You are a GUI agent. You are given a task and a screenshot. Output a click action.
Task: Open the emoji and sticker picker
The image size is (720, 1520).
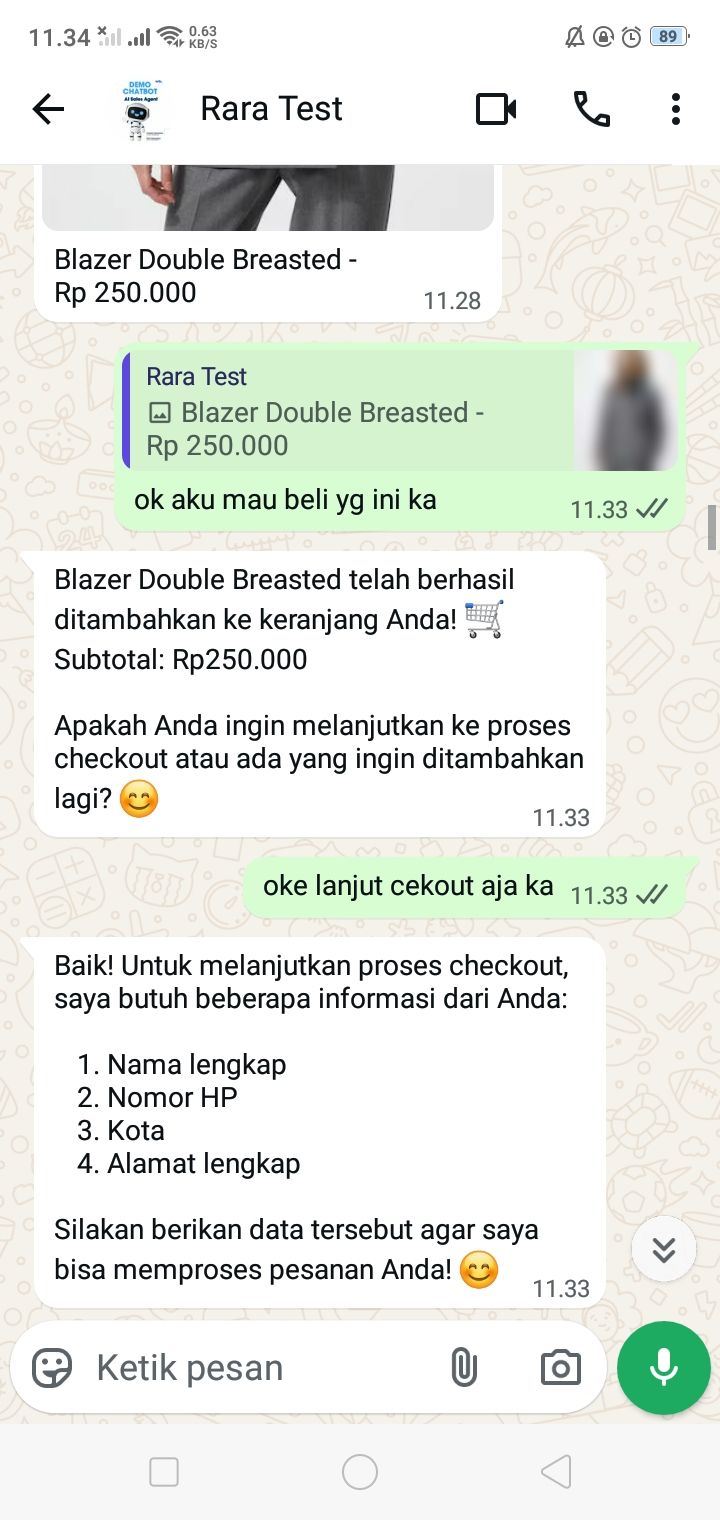click(x=52, y=1367)
